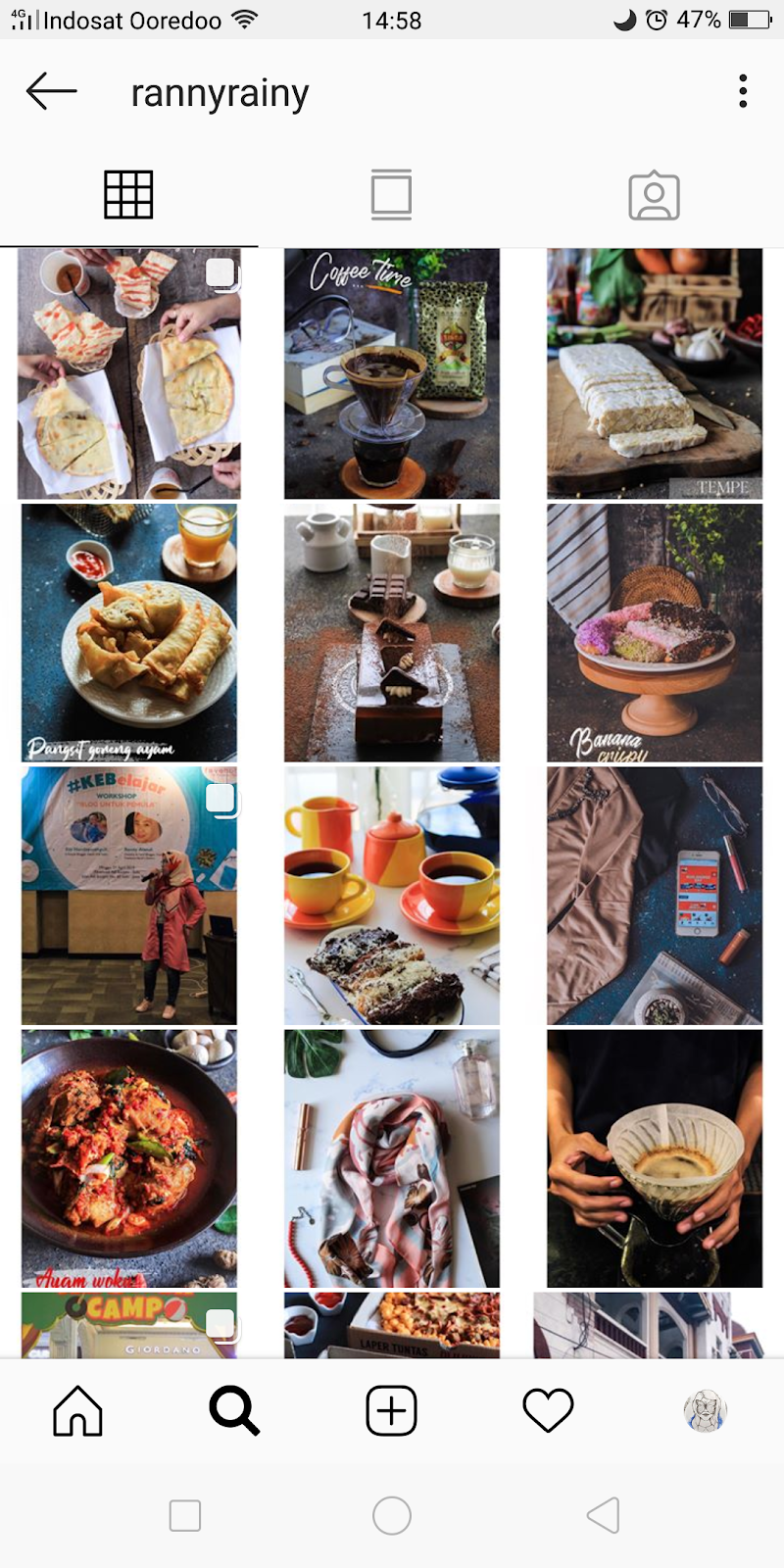Open the Banana Crispy cake stand post

[654, 634]
